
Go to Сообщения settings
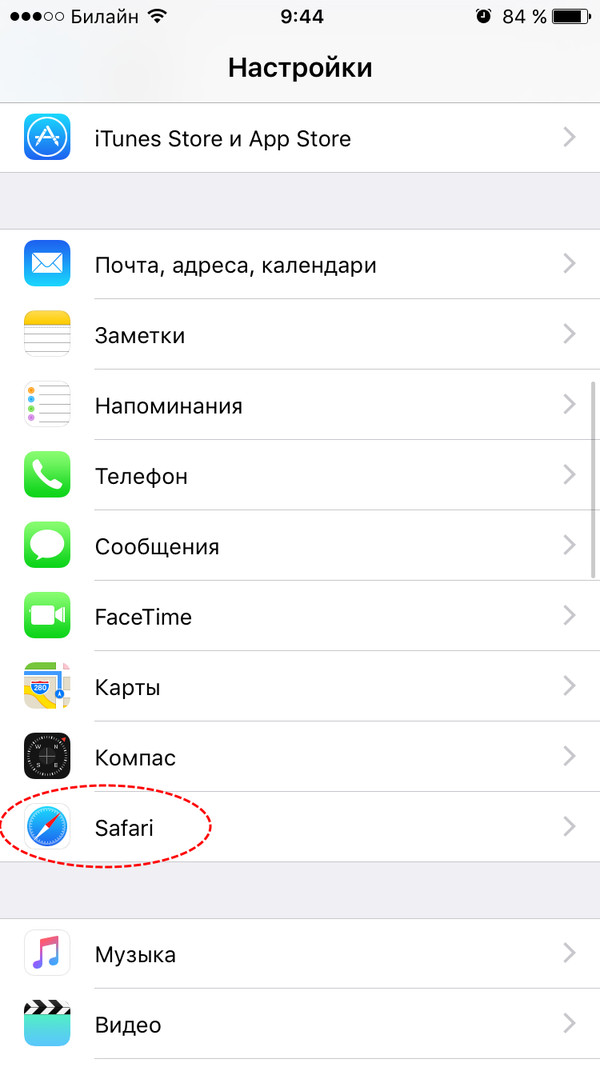300,546
